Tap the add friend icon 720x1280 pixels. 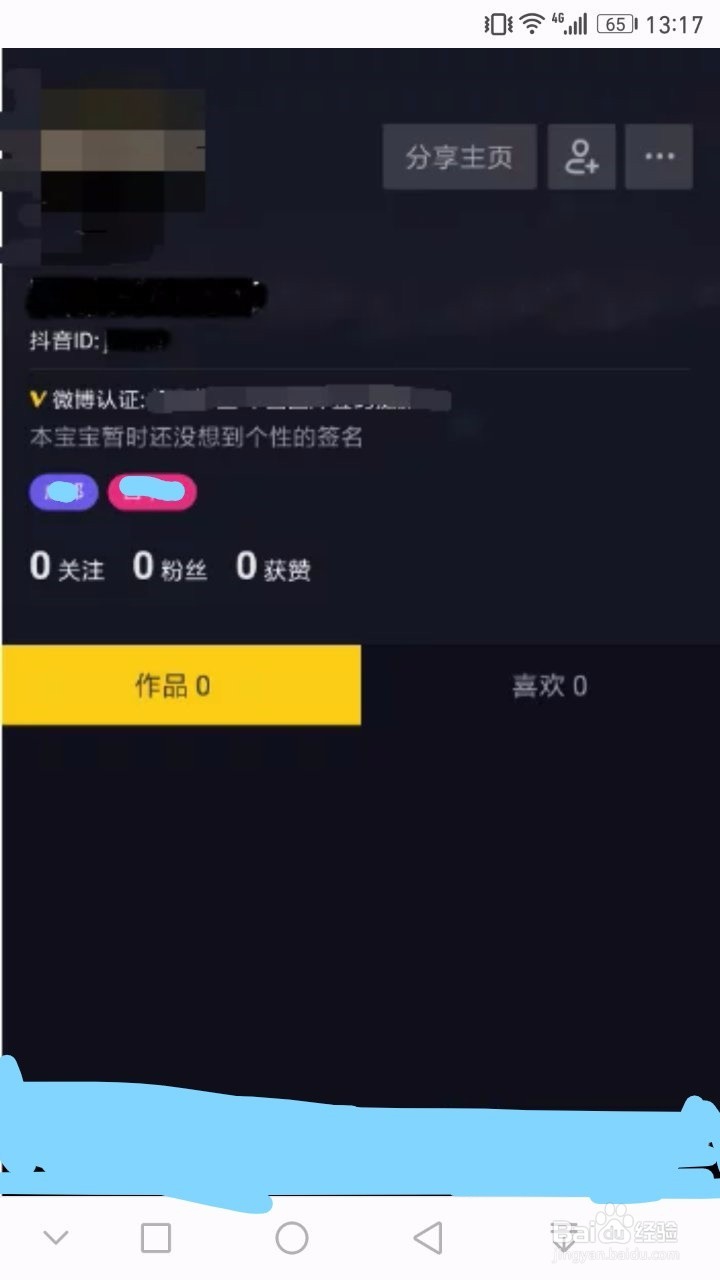tap(582, 157)
